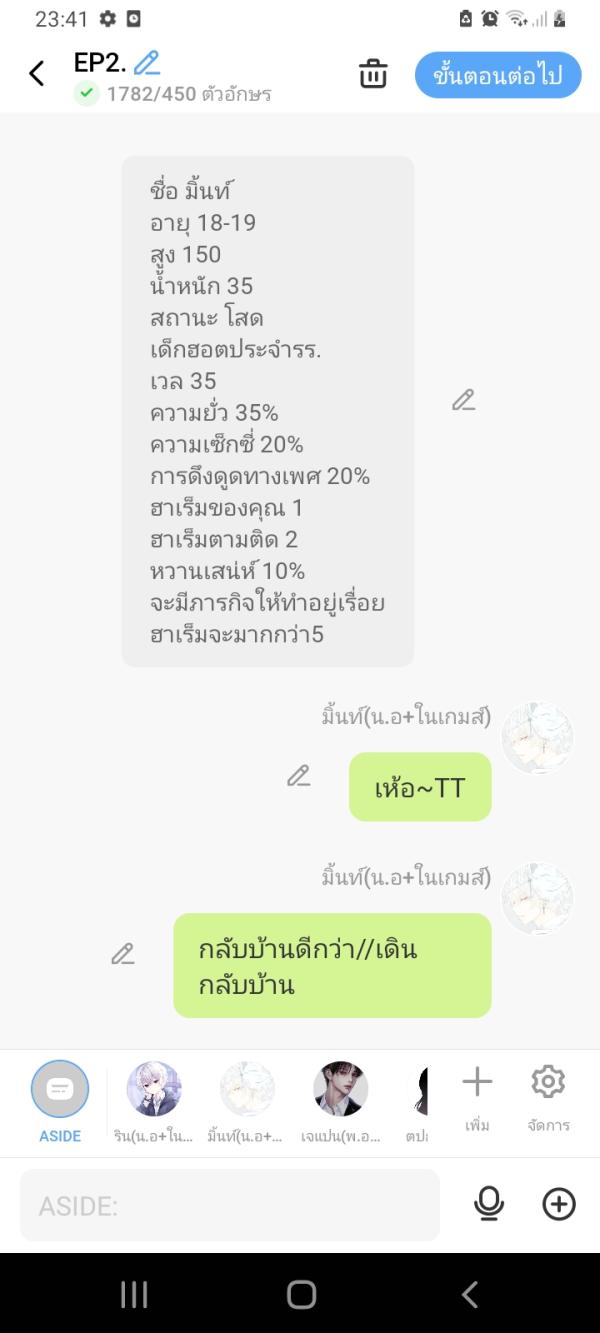Image resolution: width=600 pixels, height=1333 pixels.
Task: Go back using the top-left arrow
Action: click(37, 73)
